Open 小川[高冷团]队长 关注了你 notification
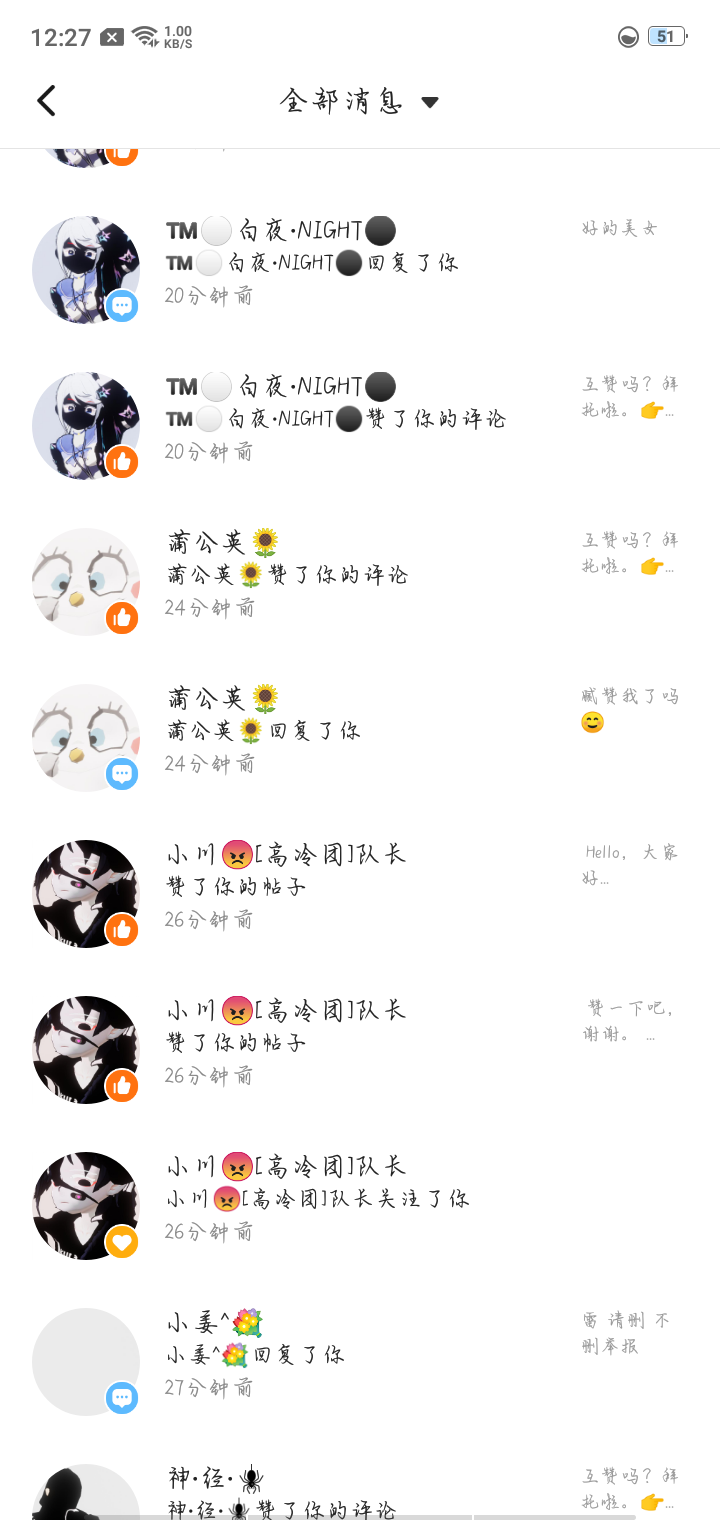The image size is (720, 1520). (360, 1199)
